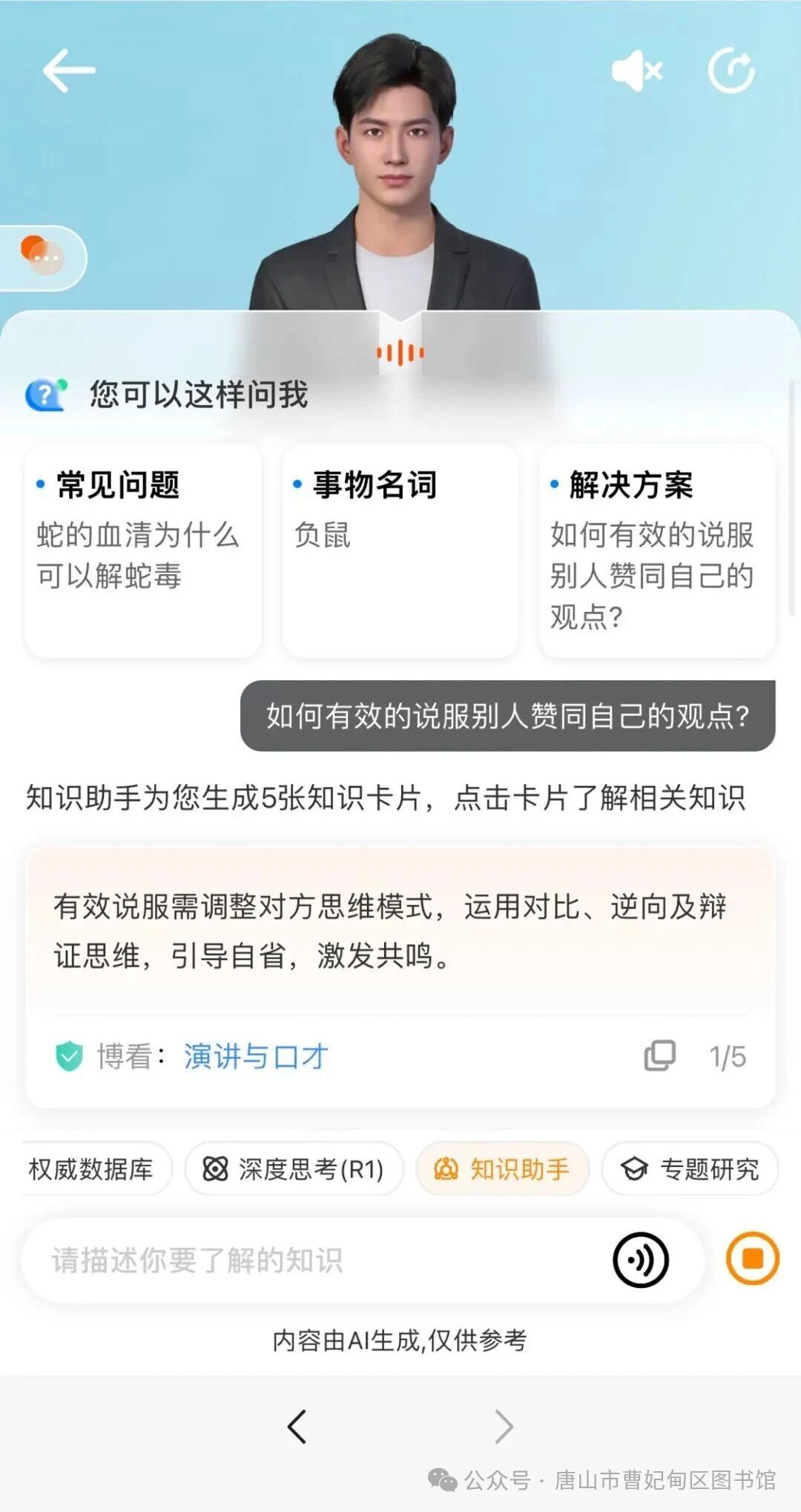The height and width of the screenshot is (1512, 801).
Task: Stop generating with the orange stop button
Action: click(x=752, y=1258)
